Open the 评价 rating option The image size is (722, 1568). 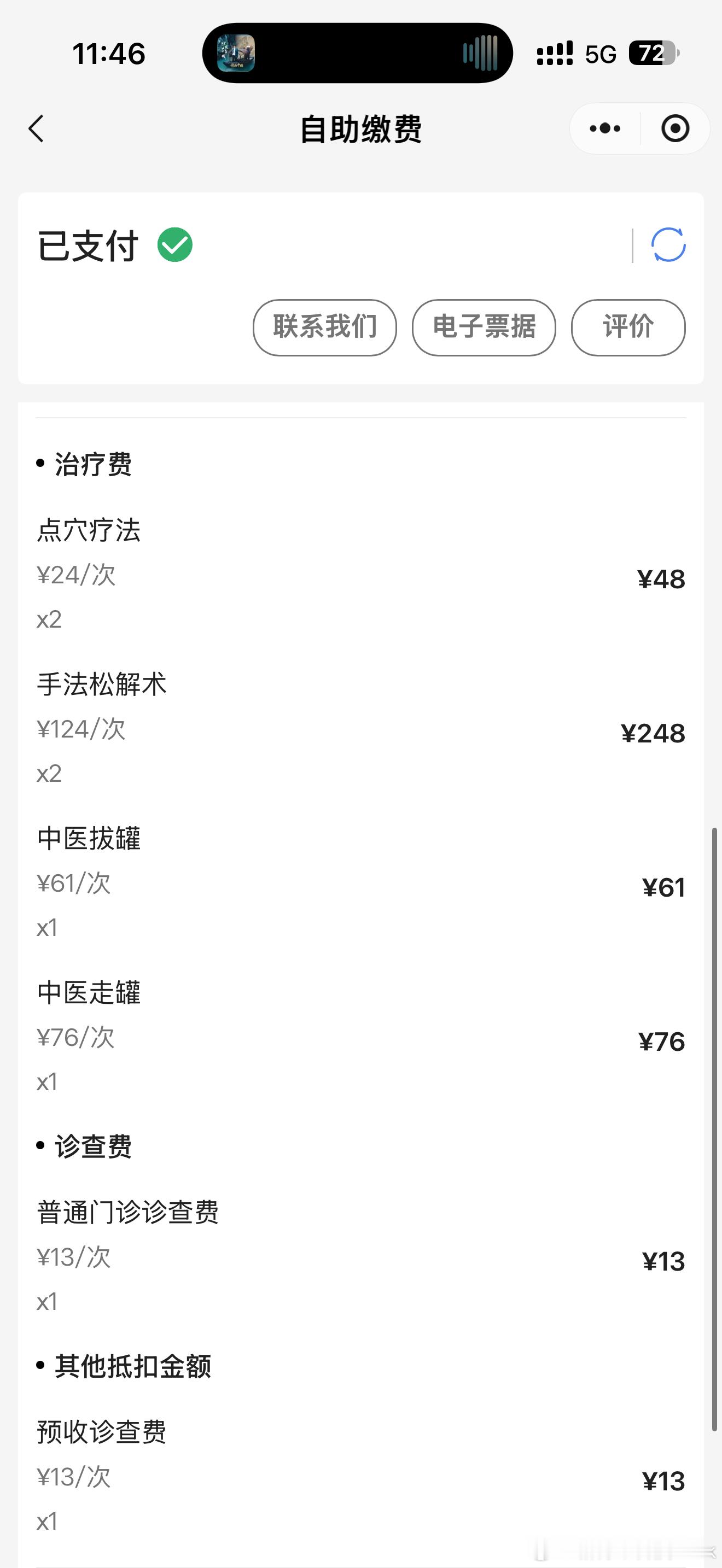coord(627,327)
